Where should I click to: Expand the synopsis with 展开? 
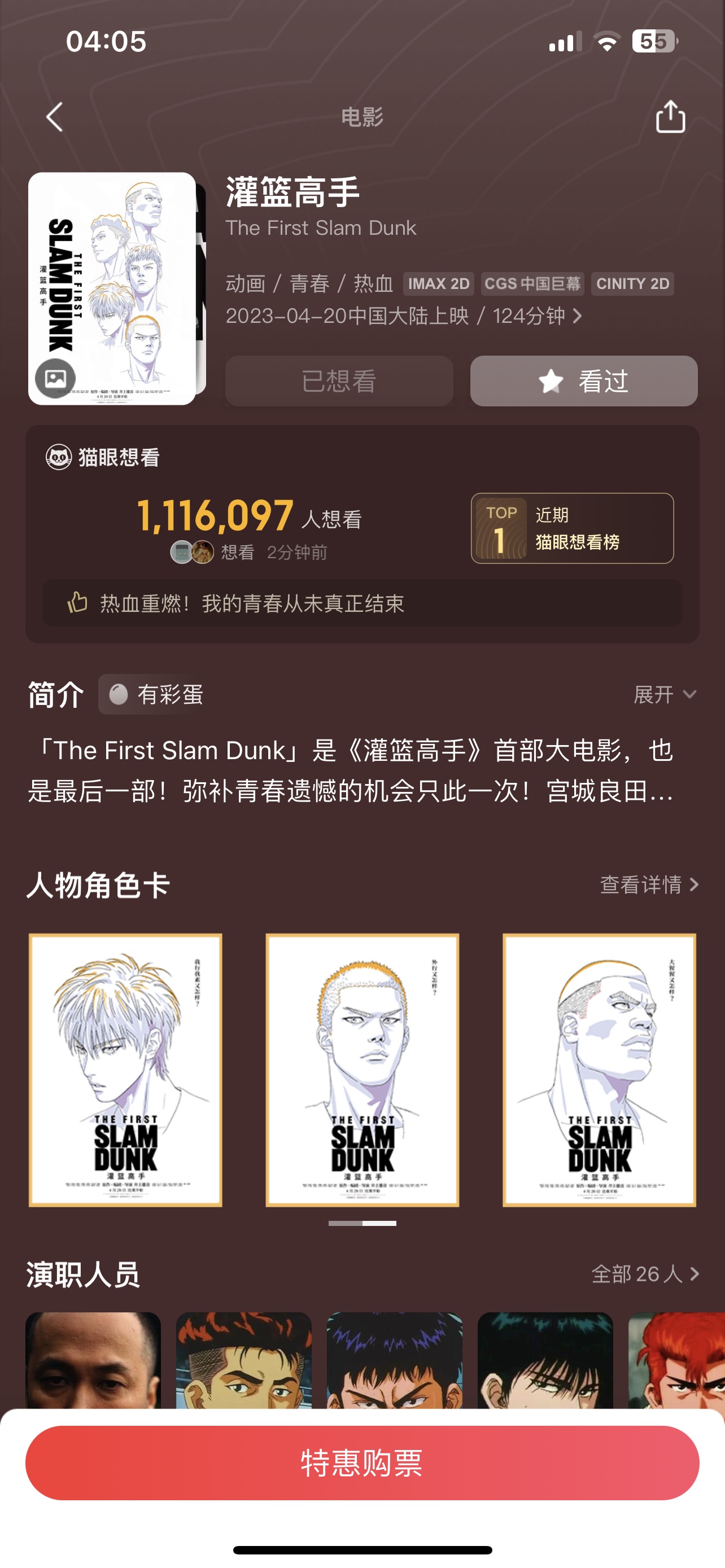665,694
